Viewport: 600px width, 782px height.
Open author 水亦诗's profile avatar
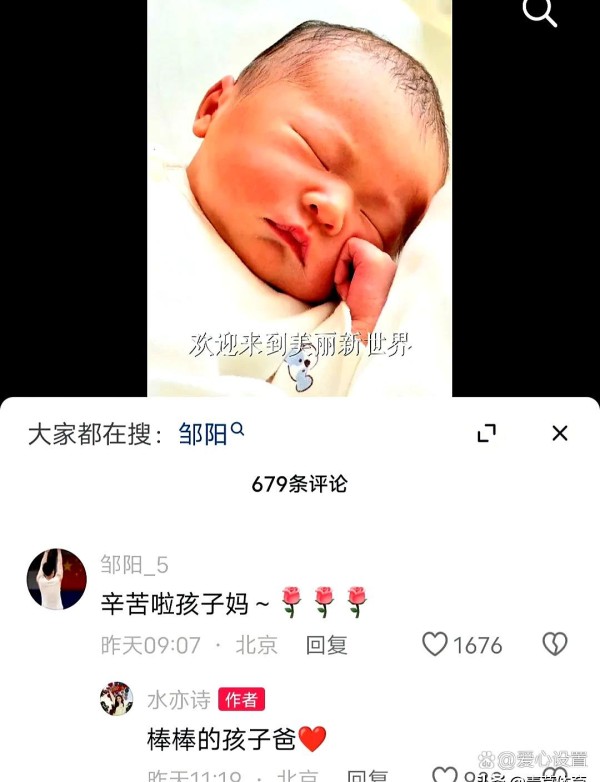[117, 699]
